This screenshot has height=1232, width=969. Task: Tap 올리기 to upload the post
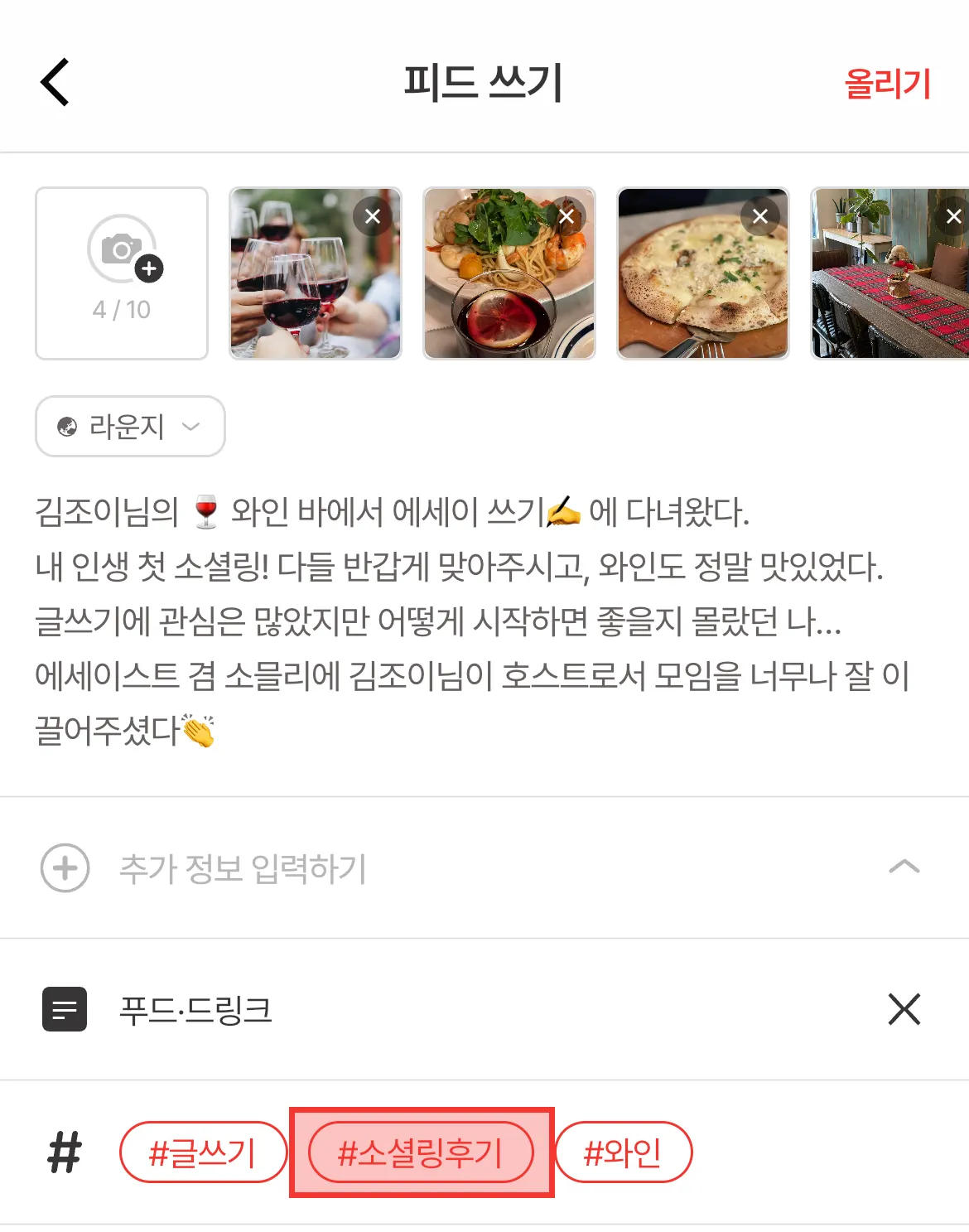point(887,84)
